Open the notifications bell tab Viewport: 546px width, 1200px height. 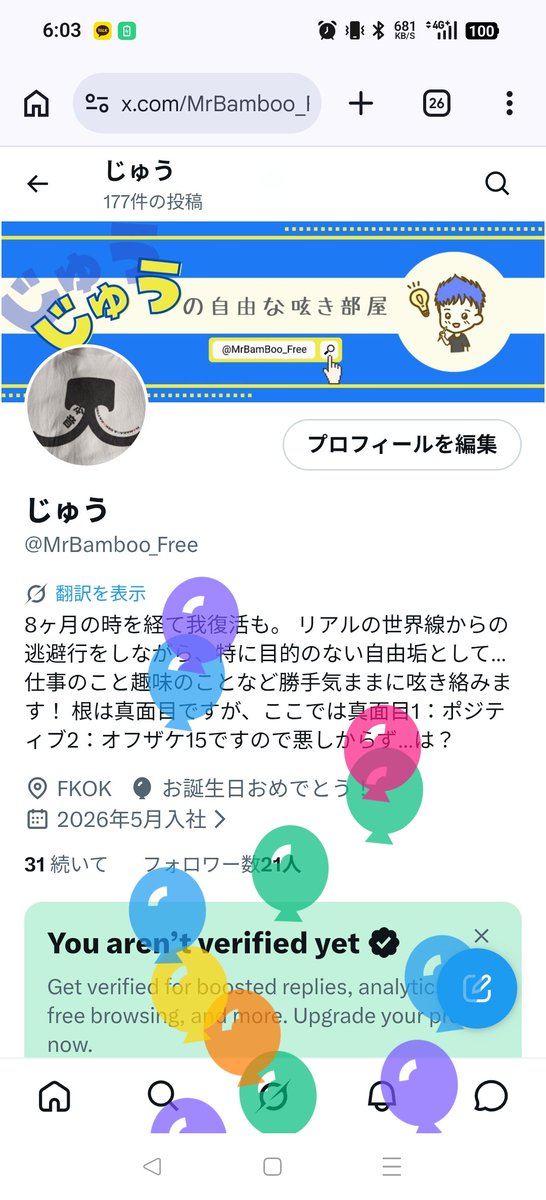point(381,1096)
